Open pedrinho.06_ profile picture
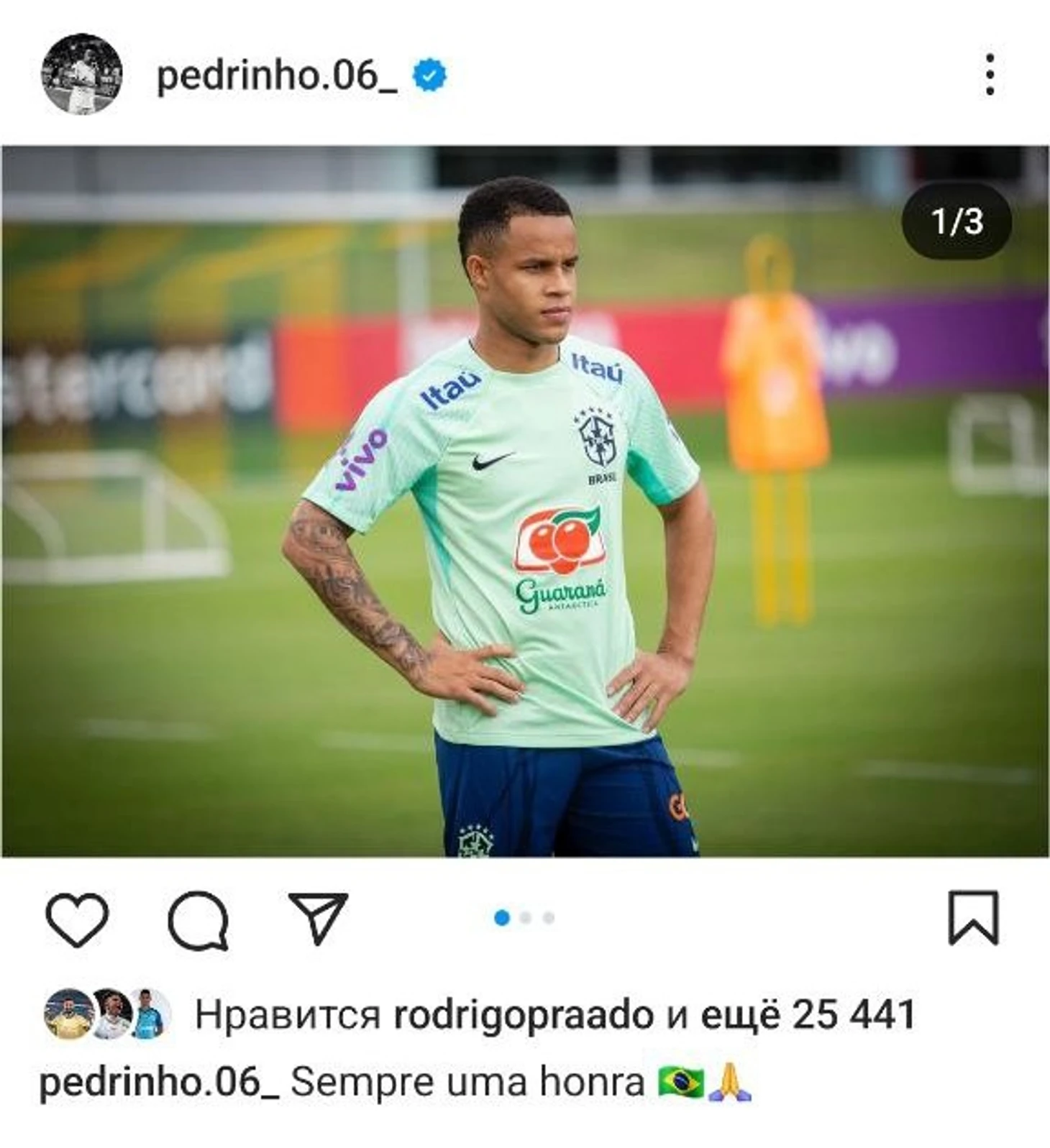This screenshot has width=1050, height=1148. click(81, 74)
